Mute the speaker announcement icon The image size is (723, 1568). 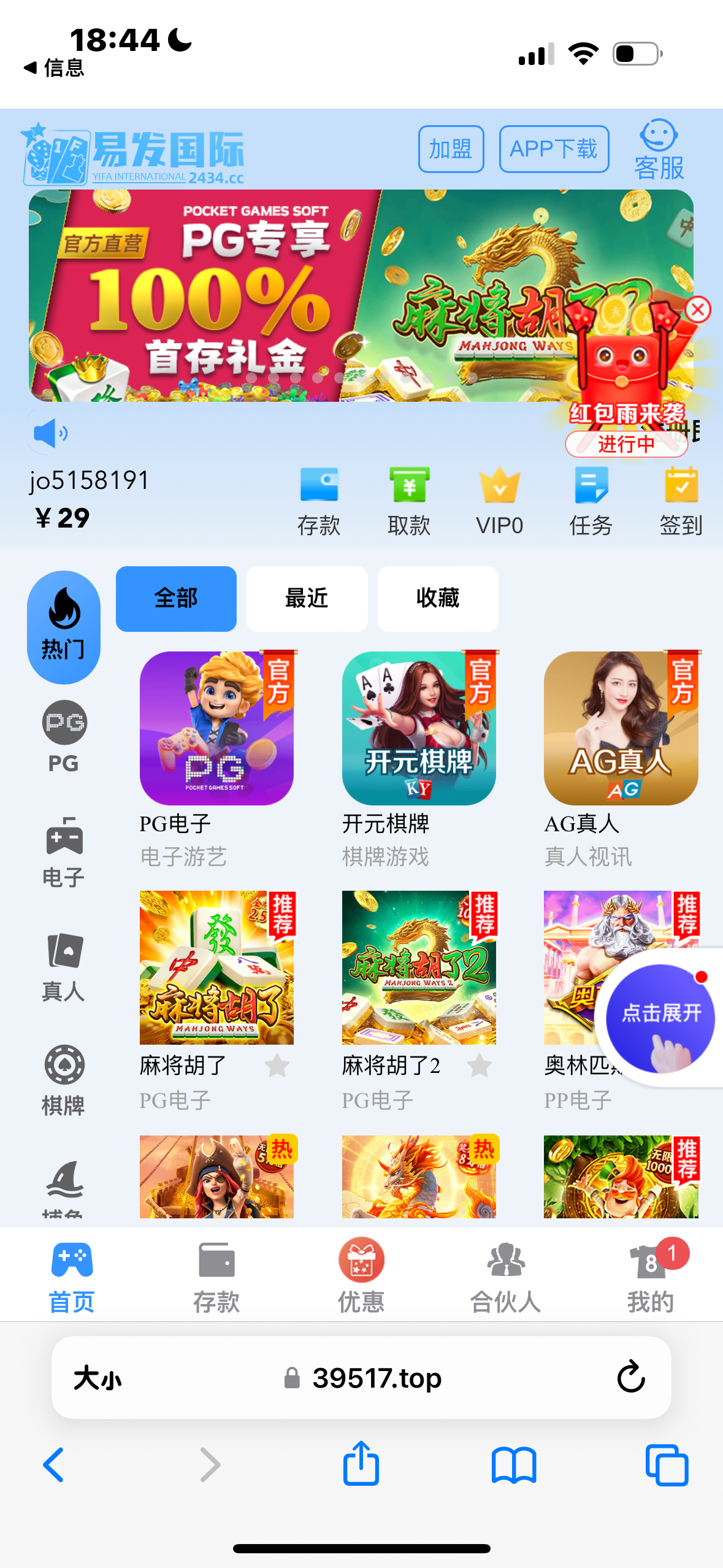point(51,432)
